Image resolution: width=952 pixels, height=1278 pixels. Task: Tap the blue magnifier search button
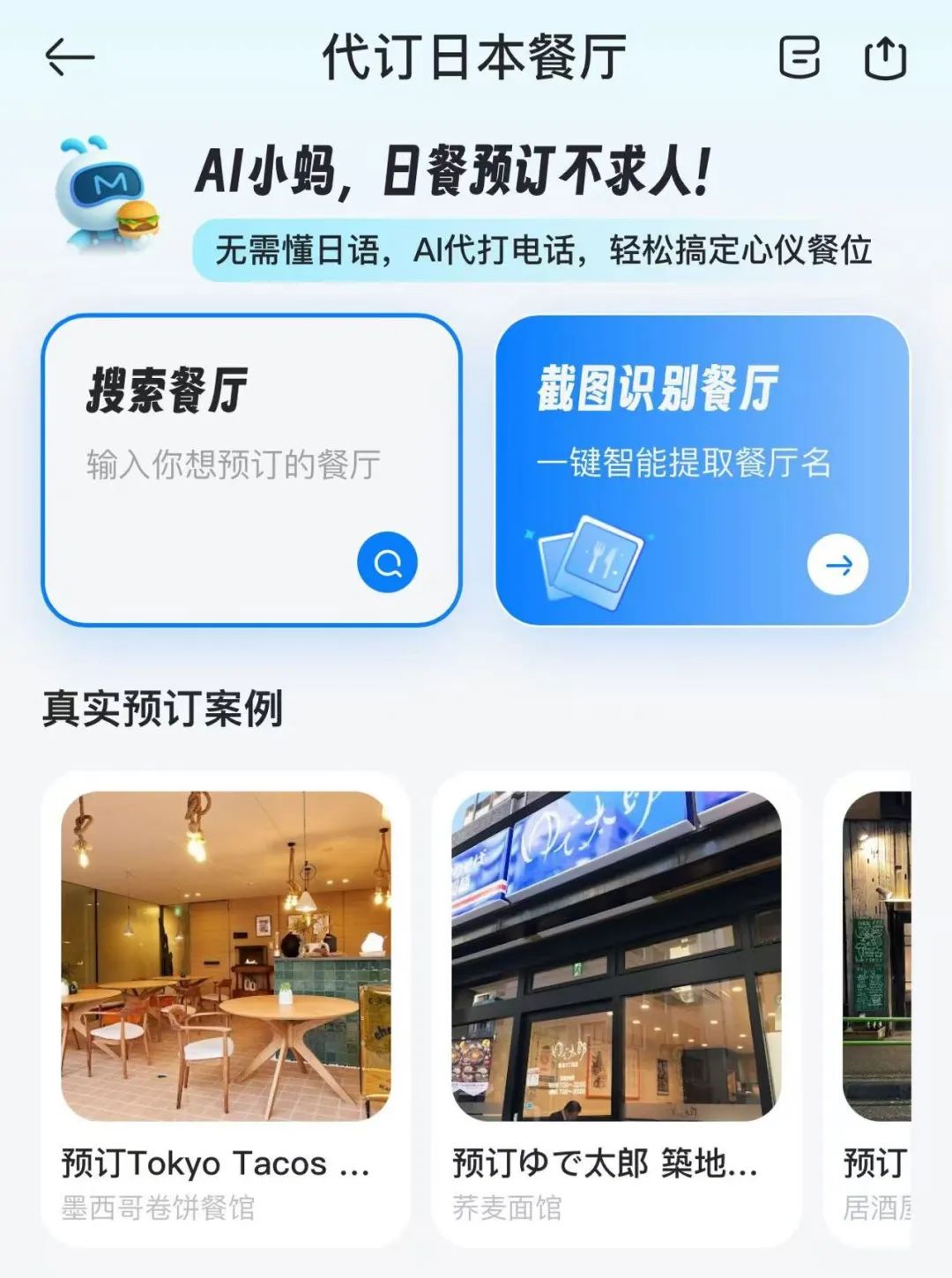tap(387, 562)
